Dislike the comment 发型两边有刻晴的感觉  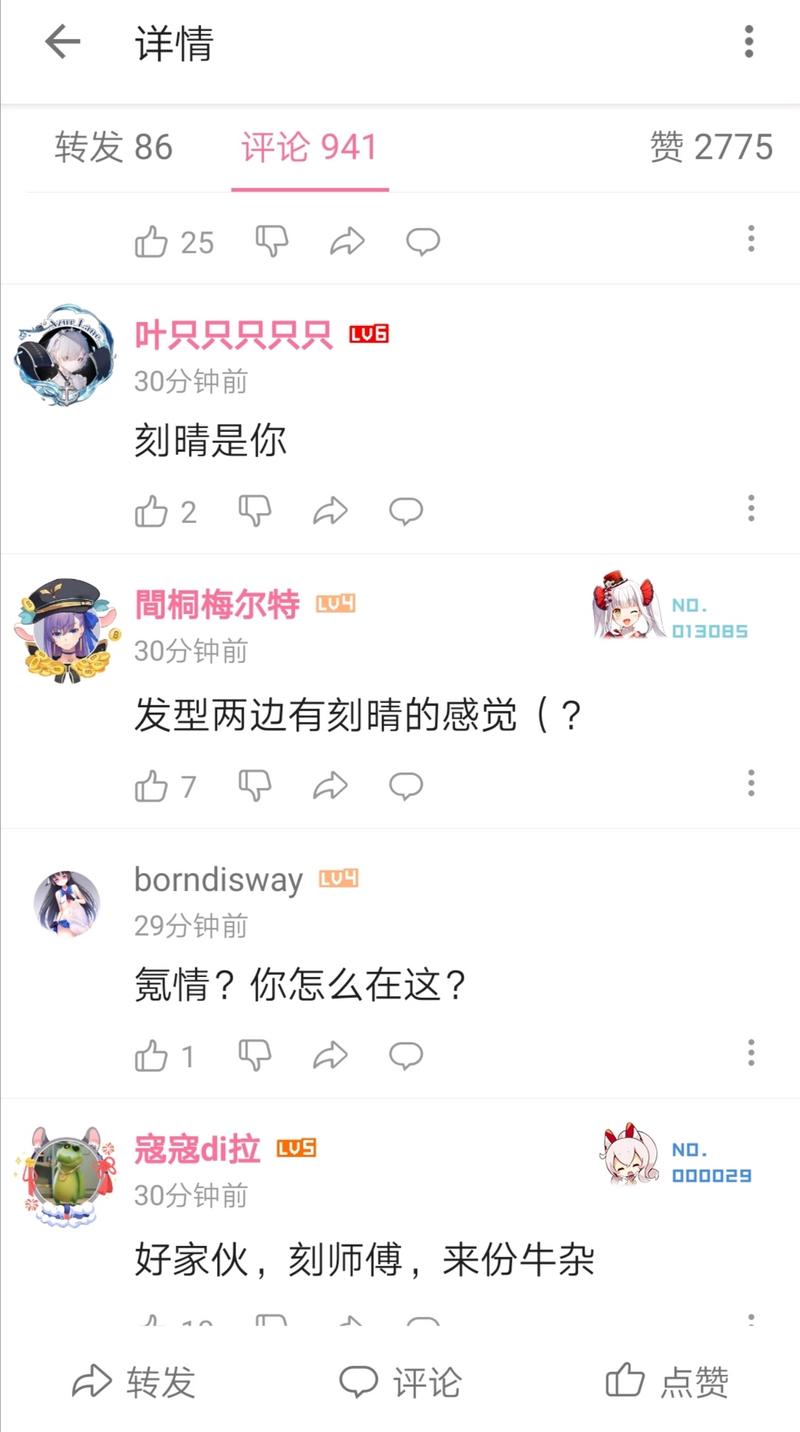255,786
